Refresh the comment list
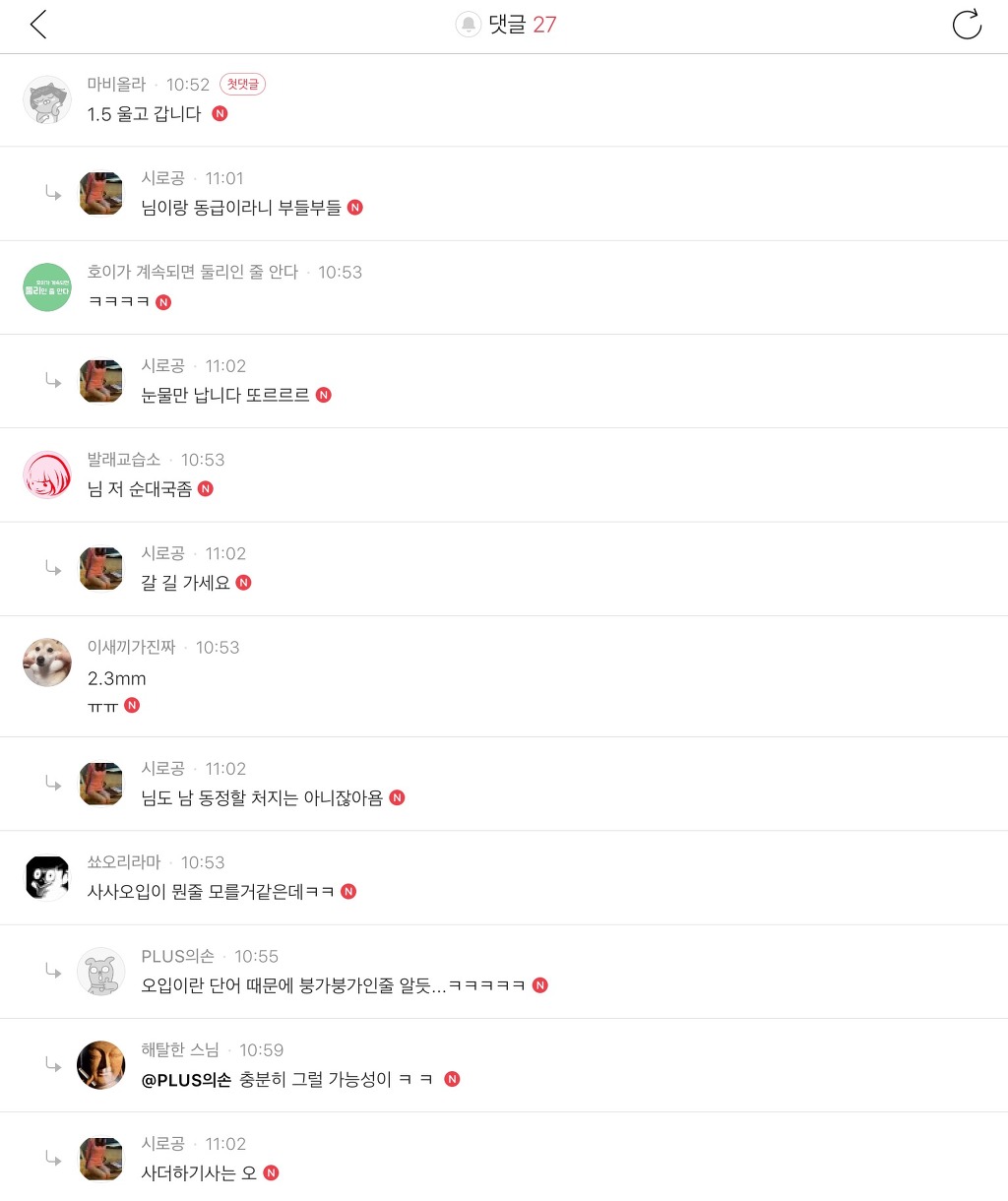The height and width of the screenshot is (1201, 1008). pyautogui.click(x=967, y=25)
